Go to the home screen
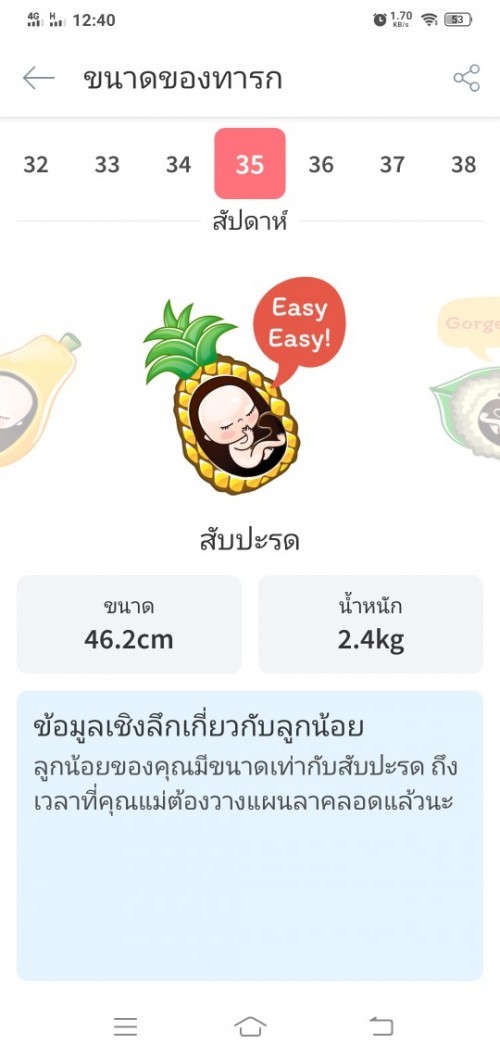The width and height of the screenshot is (500, 1056). (250, 1026)
